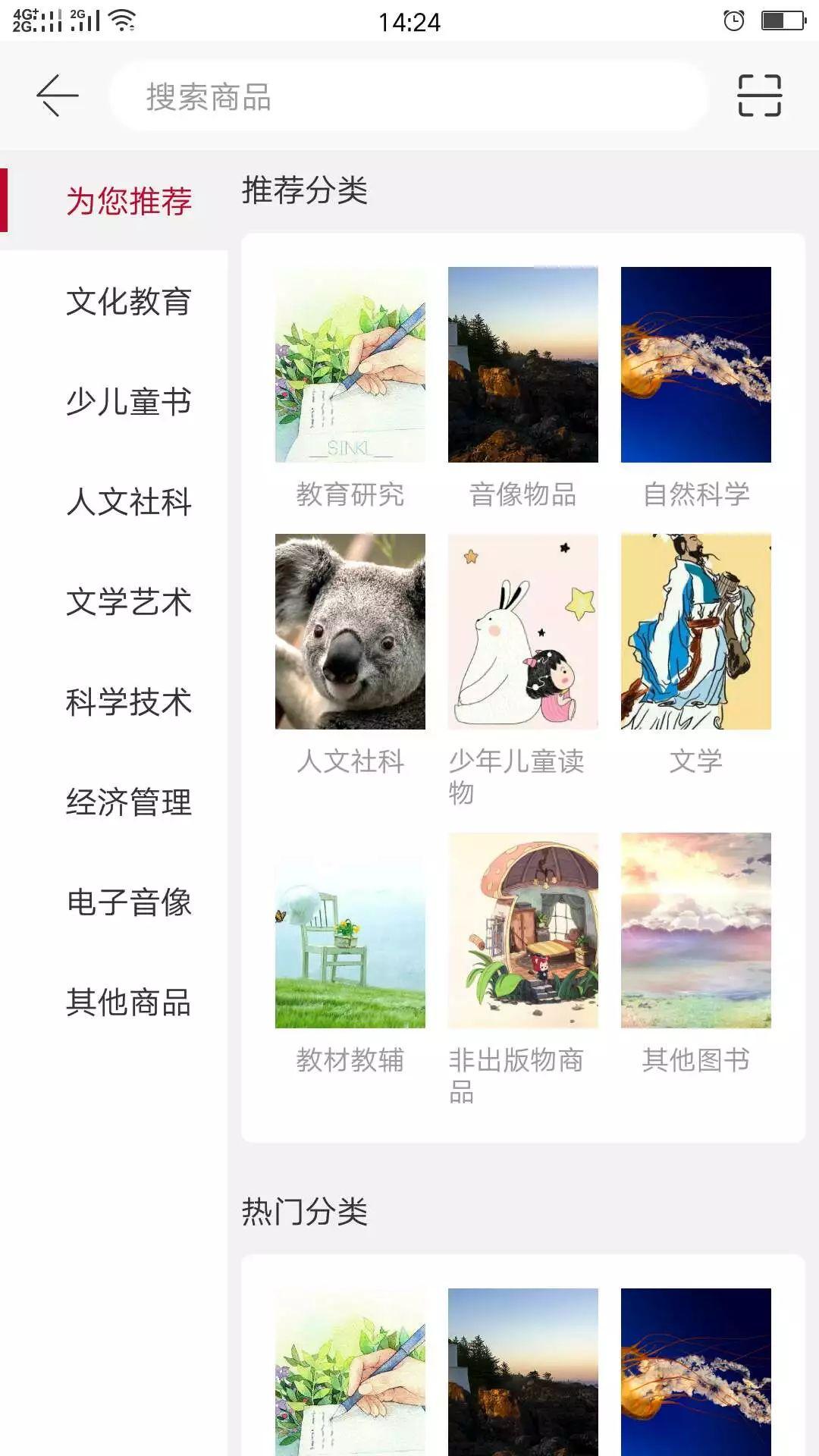Tap the back arrow

pyautogui.click(x=58, y=96)
